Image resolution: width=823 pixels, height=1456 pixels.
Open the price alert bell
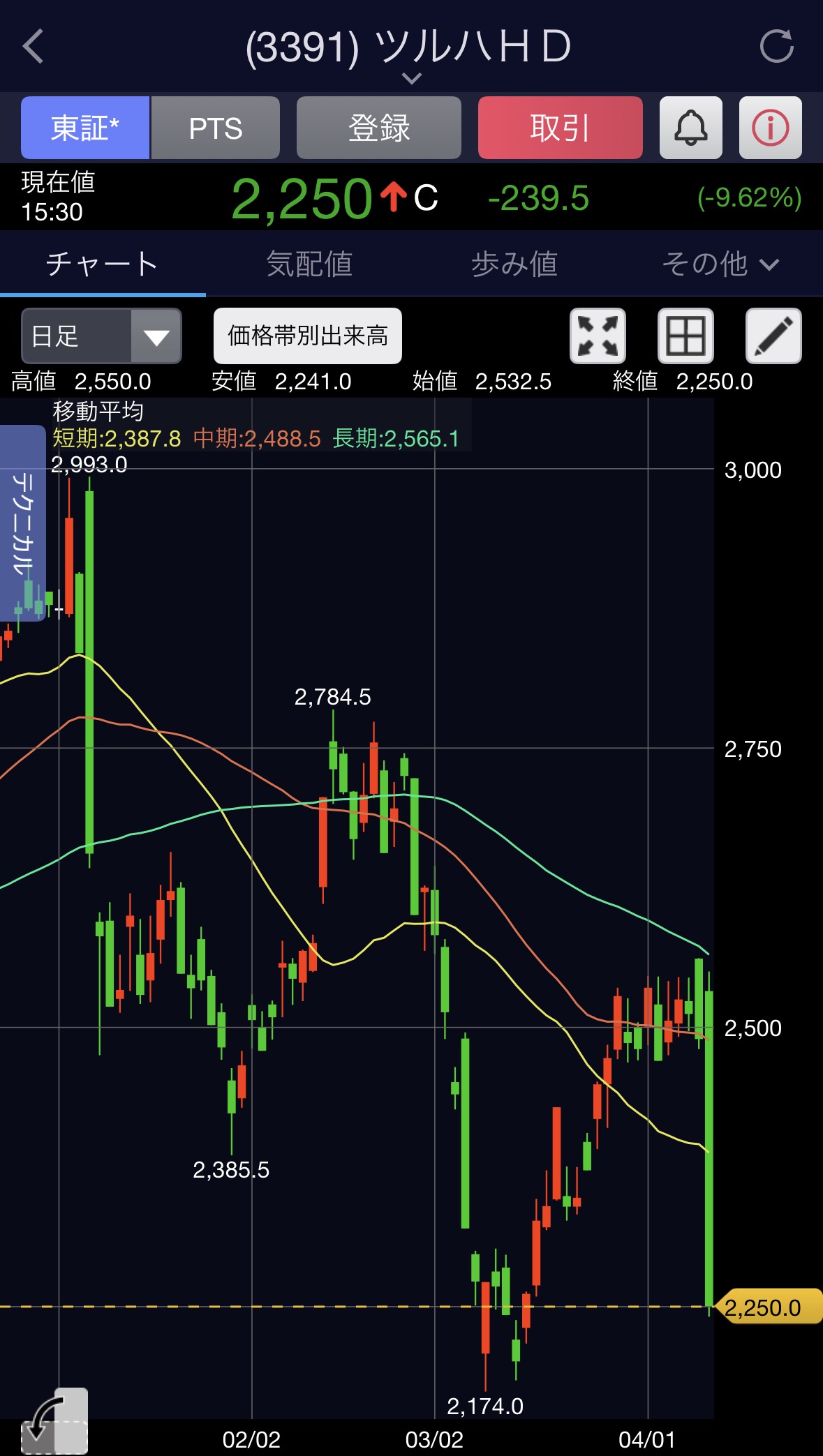pos(690,128)
